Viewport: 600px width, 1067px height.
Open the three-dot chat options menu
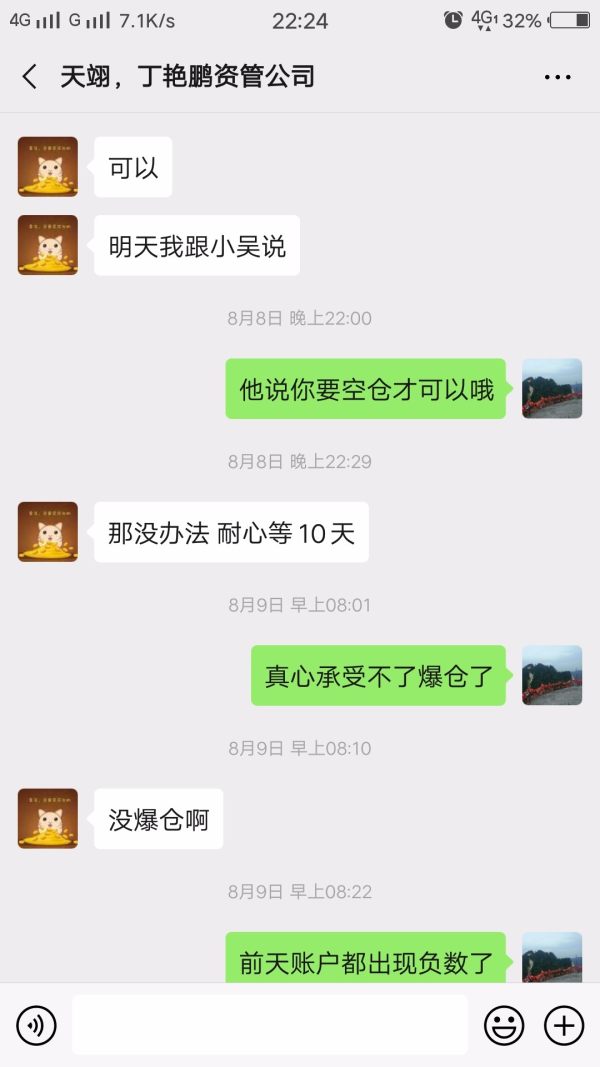point(557,77)
